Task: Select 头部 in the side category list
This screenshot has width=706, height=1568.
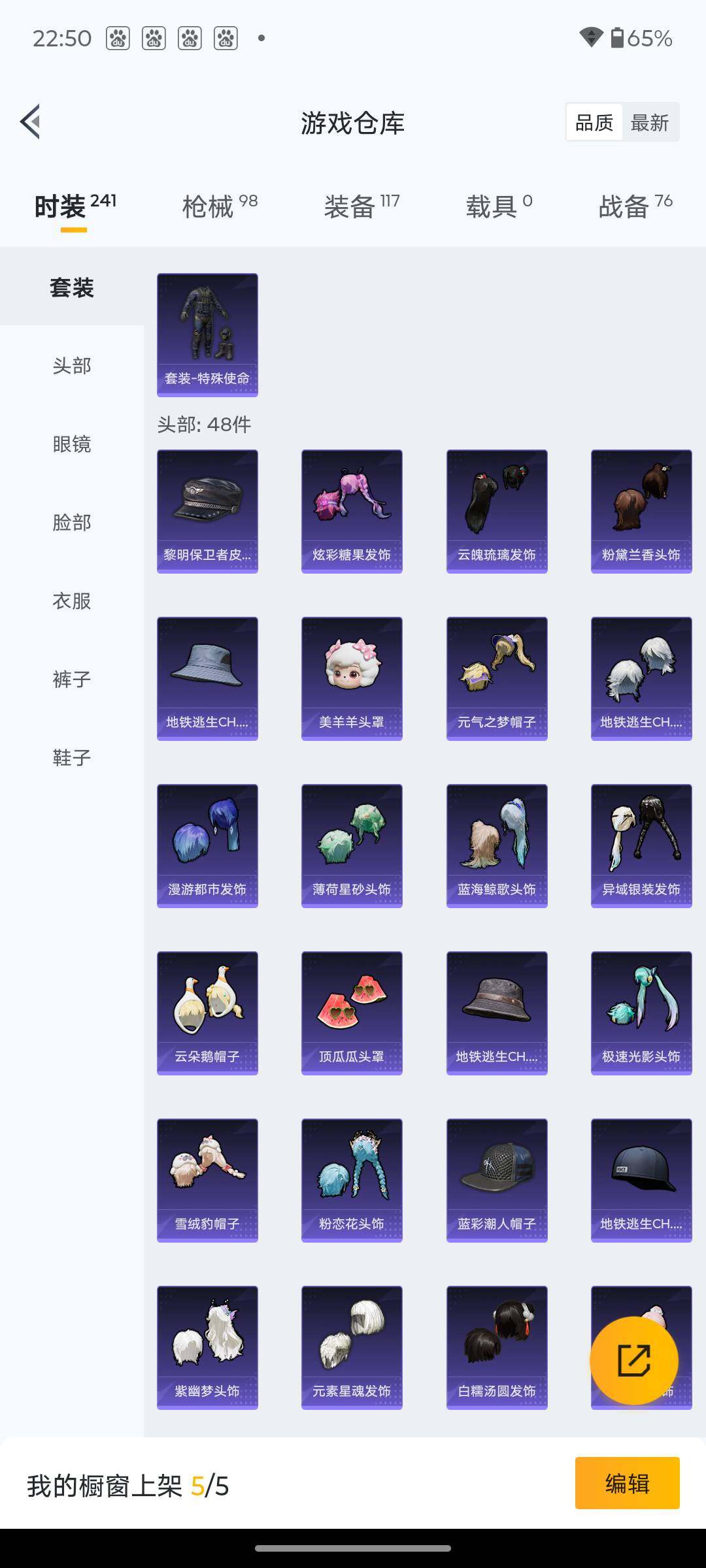Action: pos(72,366)
